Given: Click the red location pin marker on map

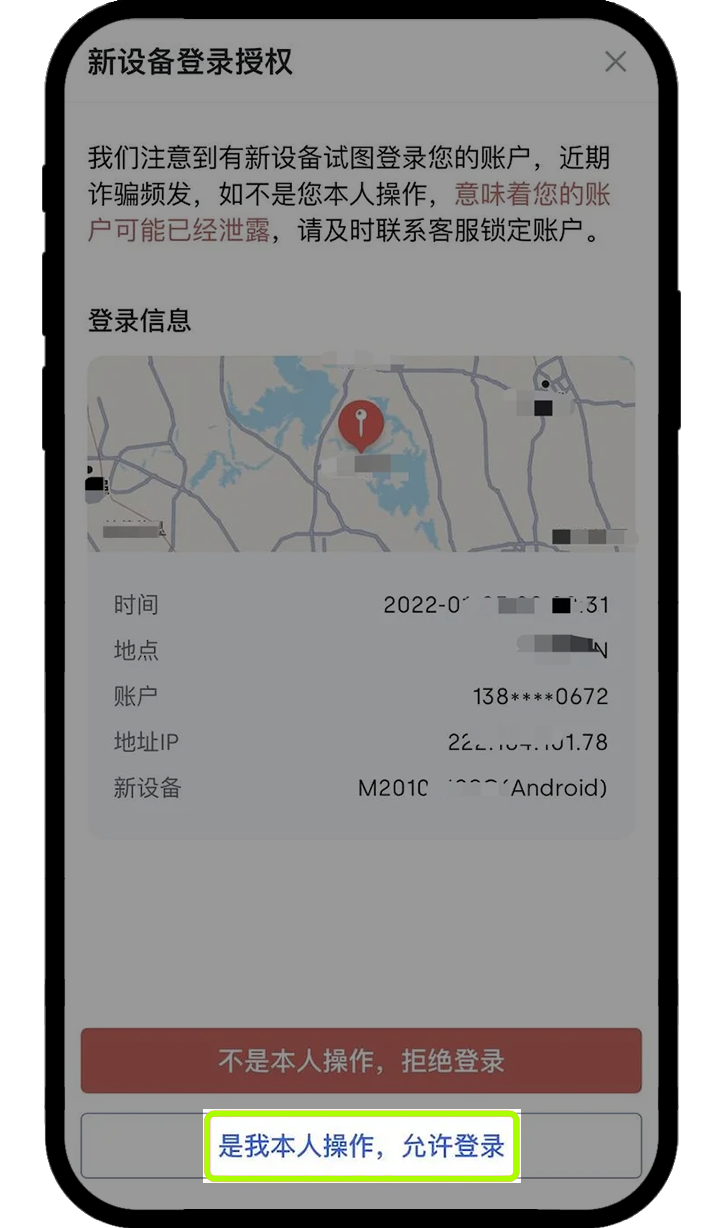Looking at the screenshot, I should coord(362,424).
